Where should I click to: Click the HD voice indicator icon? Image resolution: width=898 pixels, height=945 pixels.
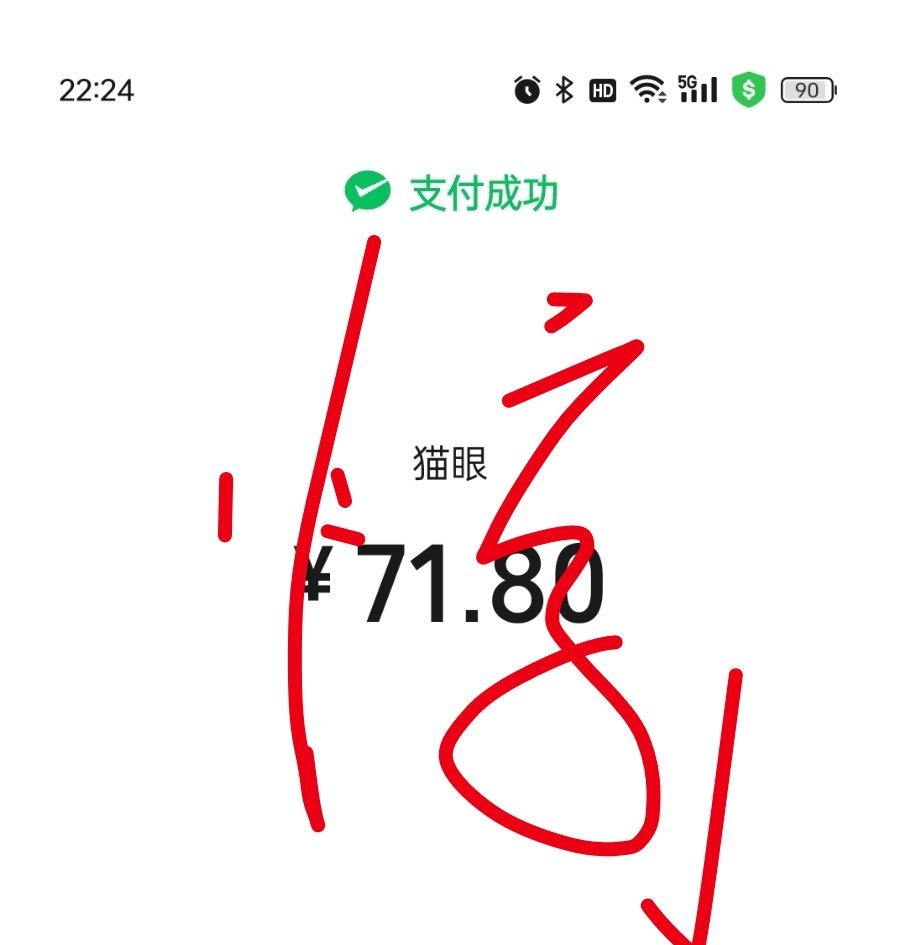point(601,89)
